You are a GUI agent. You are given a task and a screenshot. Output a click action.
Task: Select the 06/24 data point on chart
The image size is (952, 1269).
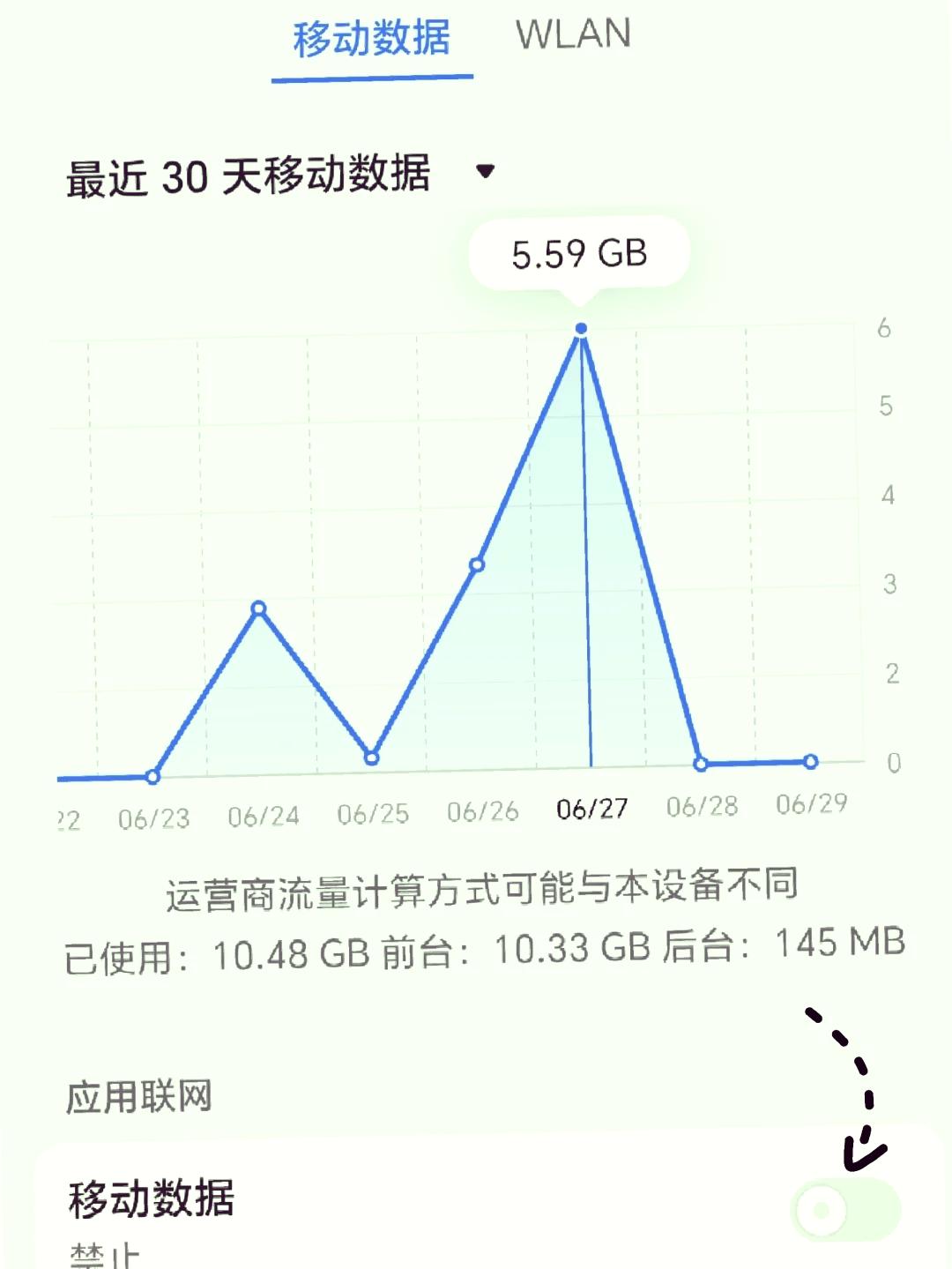pyautogui.click(x=258, y=608)
